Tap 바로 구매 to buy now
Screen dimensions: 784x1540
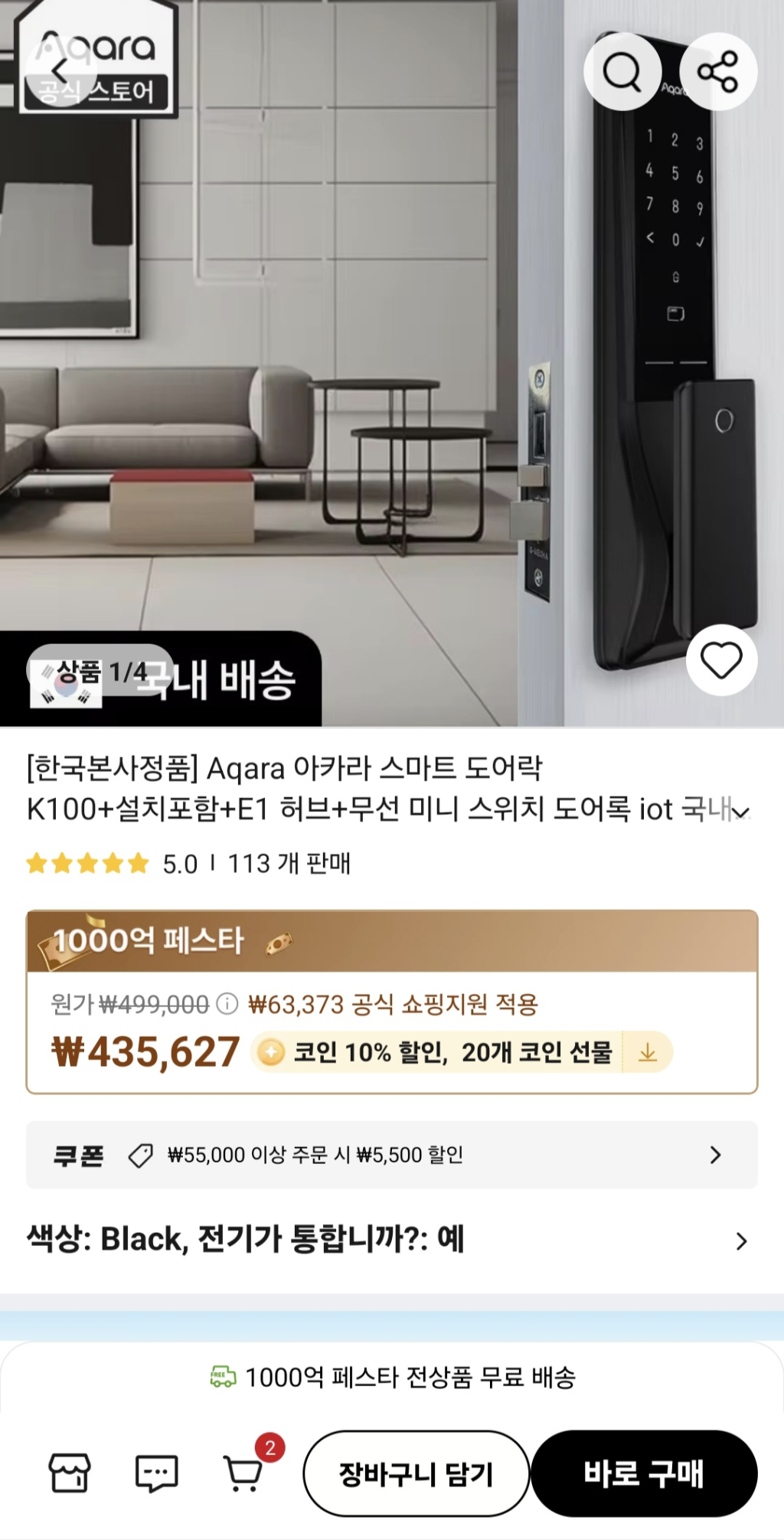coord(644,1473)
